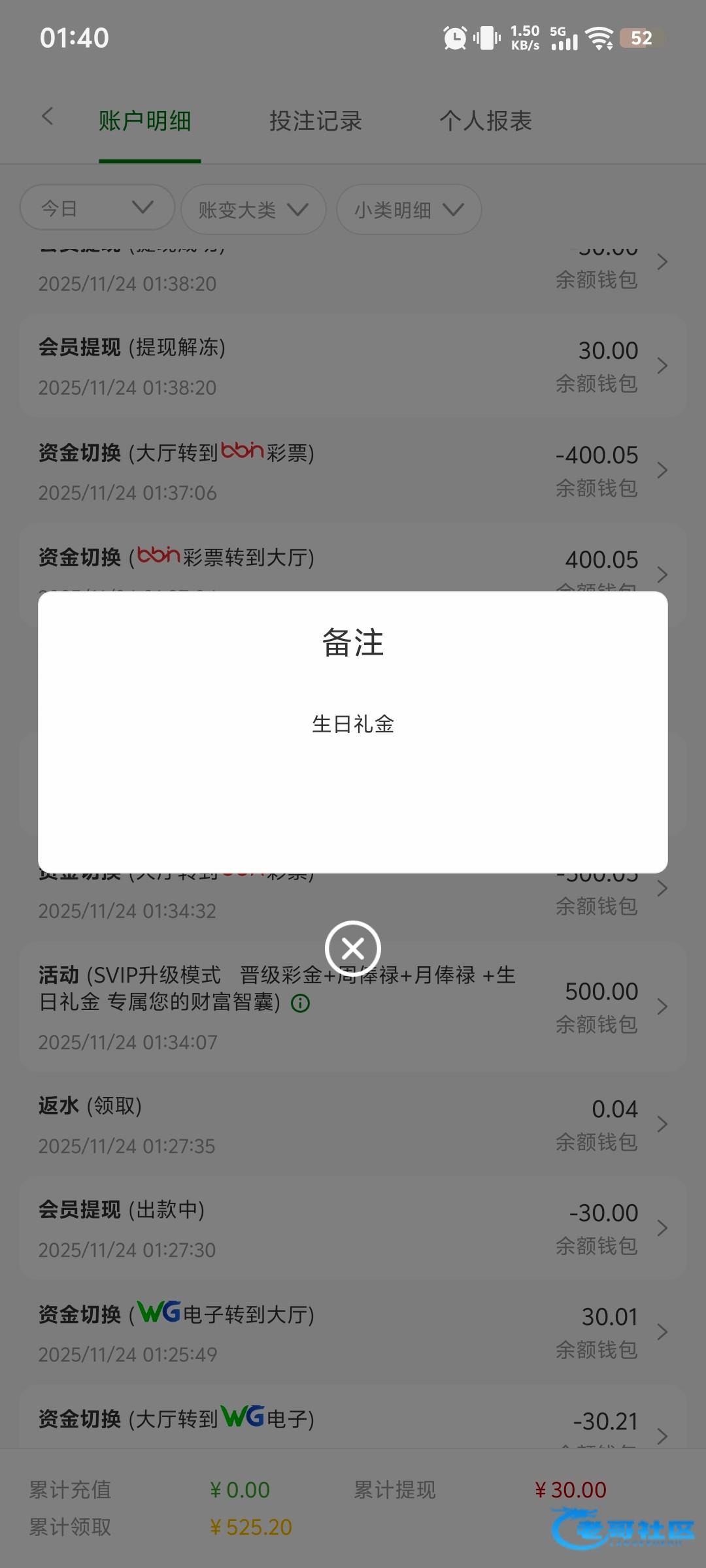Select the 账户明细 tab
The height and width of the screenshot is (1568, 706).
pos(145,121)
